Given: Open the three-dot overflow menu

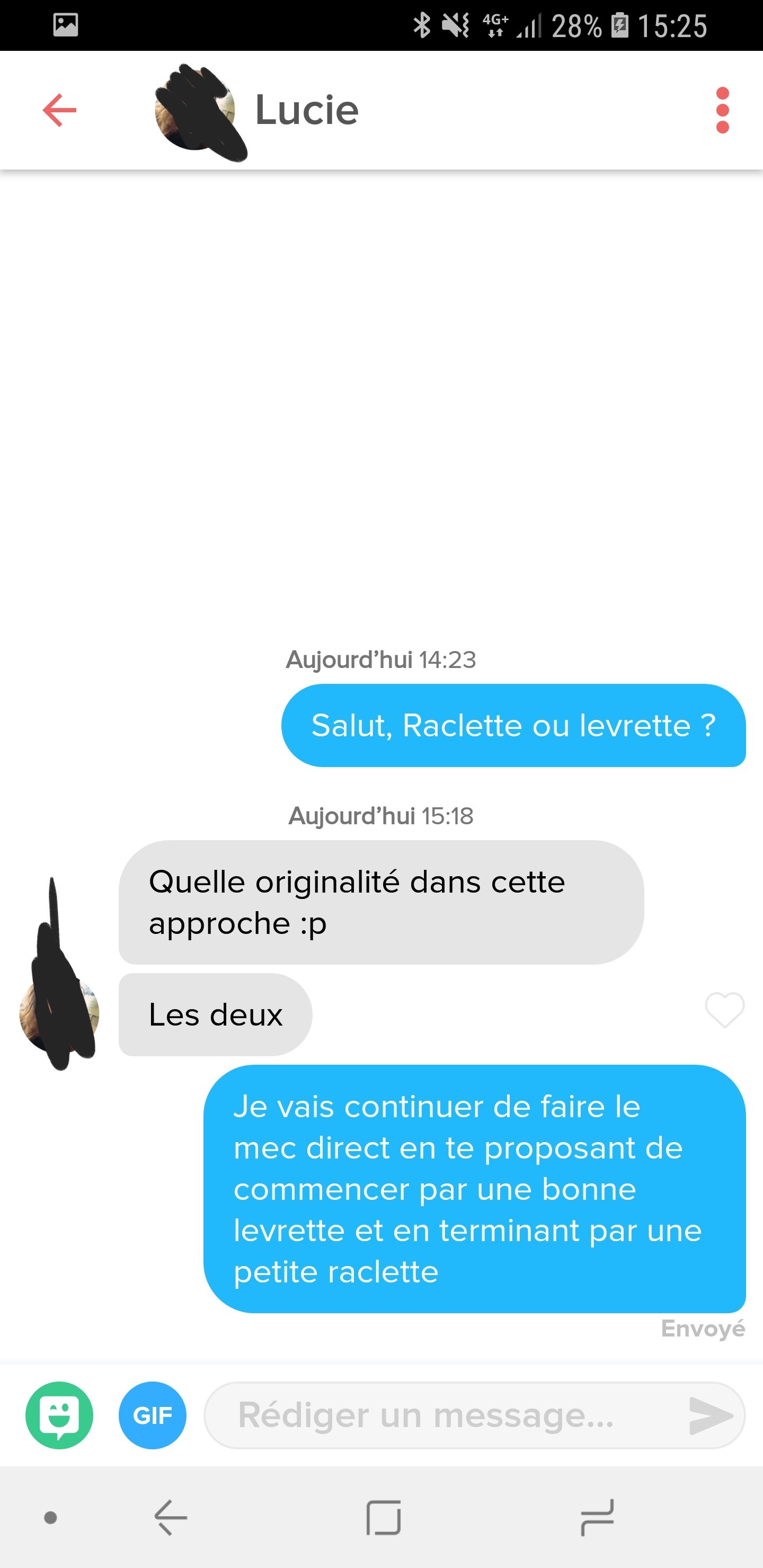Looking at the screenshot, I should tap(722, 110).
